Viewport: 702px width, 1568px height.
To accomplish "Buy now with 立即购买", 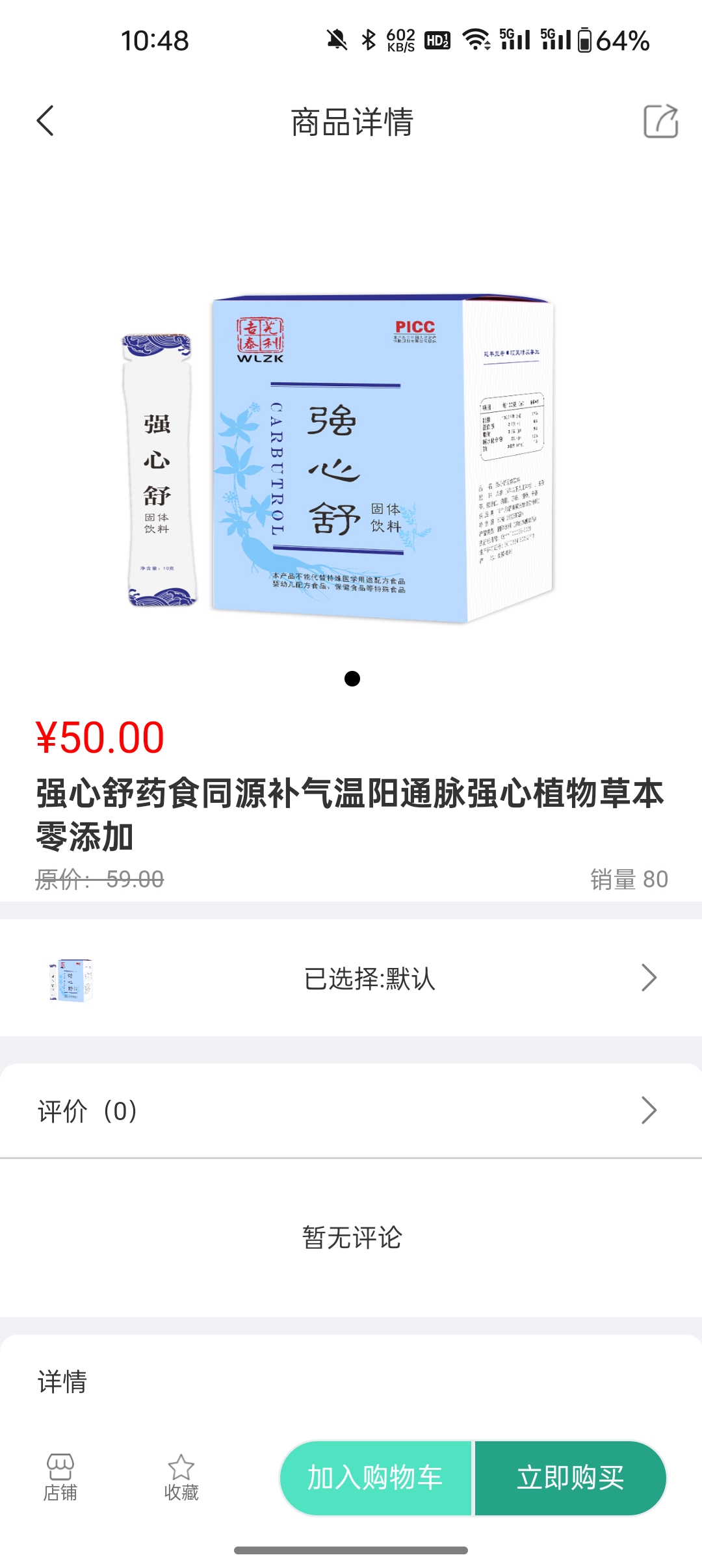I will coord(571,1478).
